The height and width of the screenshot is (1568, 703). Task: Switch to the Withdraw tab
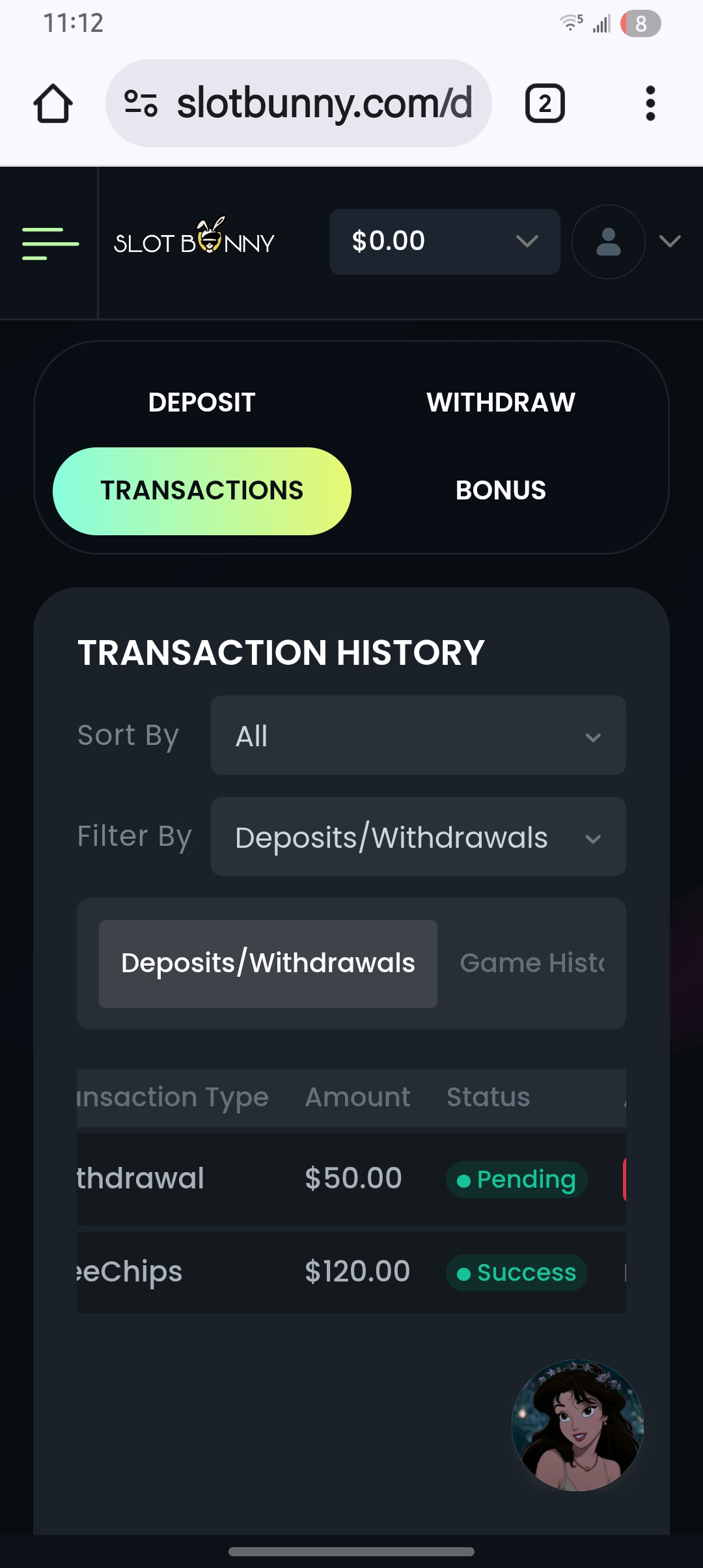tap(501, 402)
